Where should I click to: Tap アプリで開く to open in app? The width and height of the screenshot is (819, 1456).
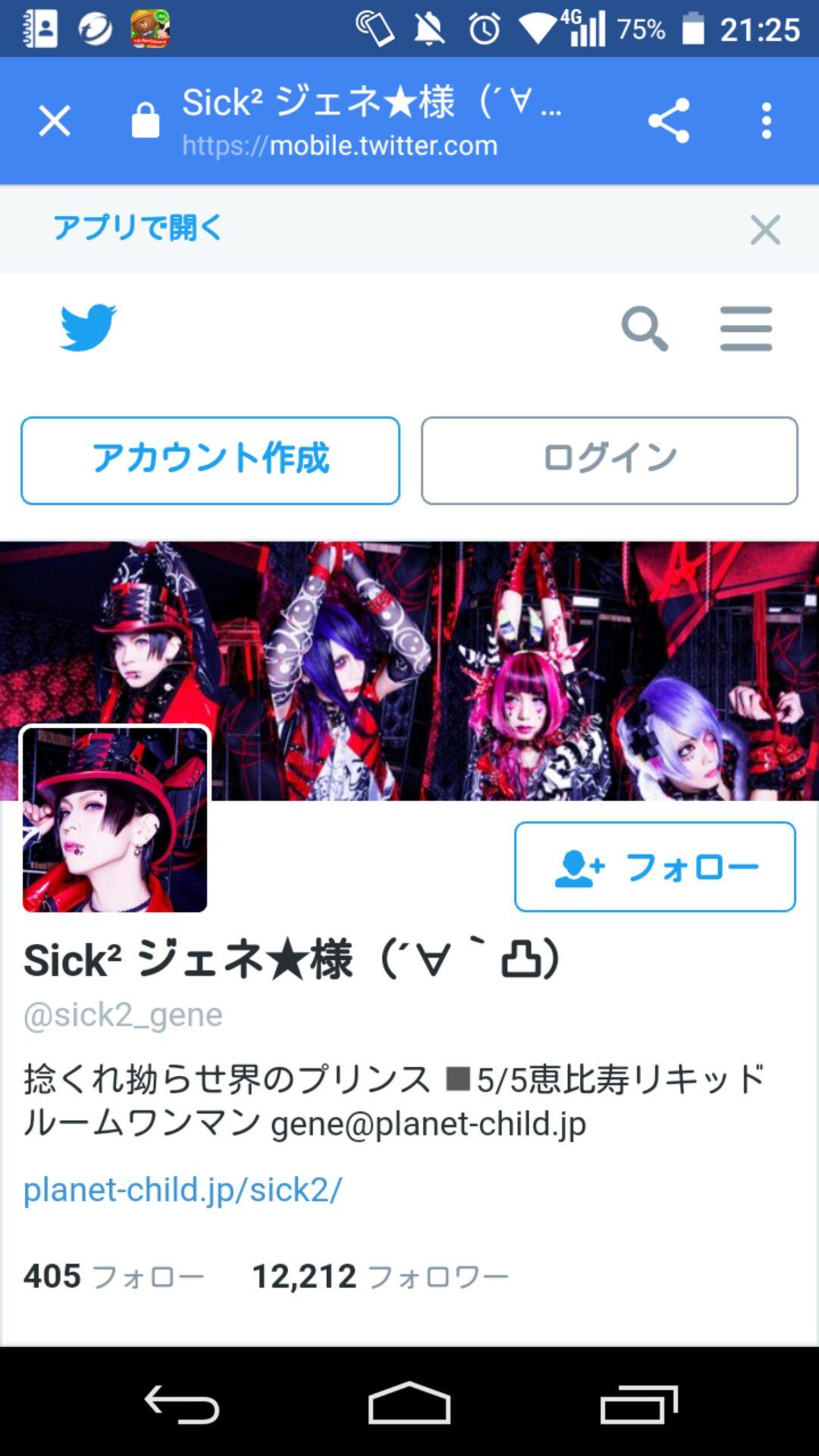(x=138, y=227)
